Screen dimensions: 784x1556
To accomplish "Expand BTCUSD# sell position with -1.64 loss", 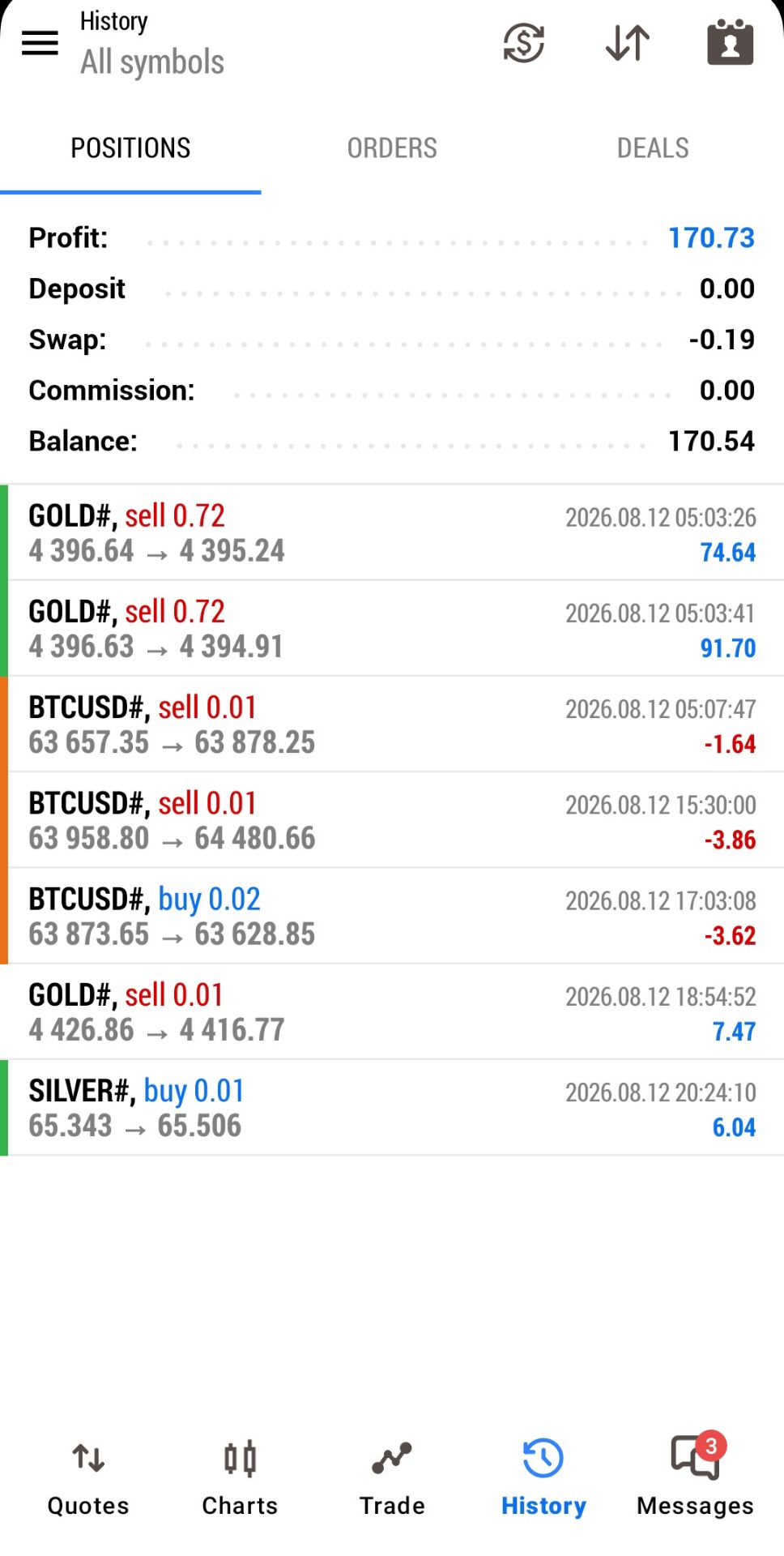I will click(x=392, y=724).
